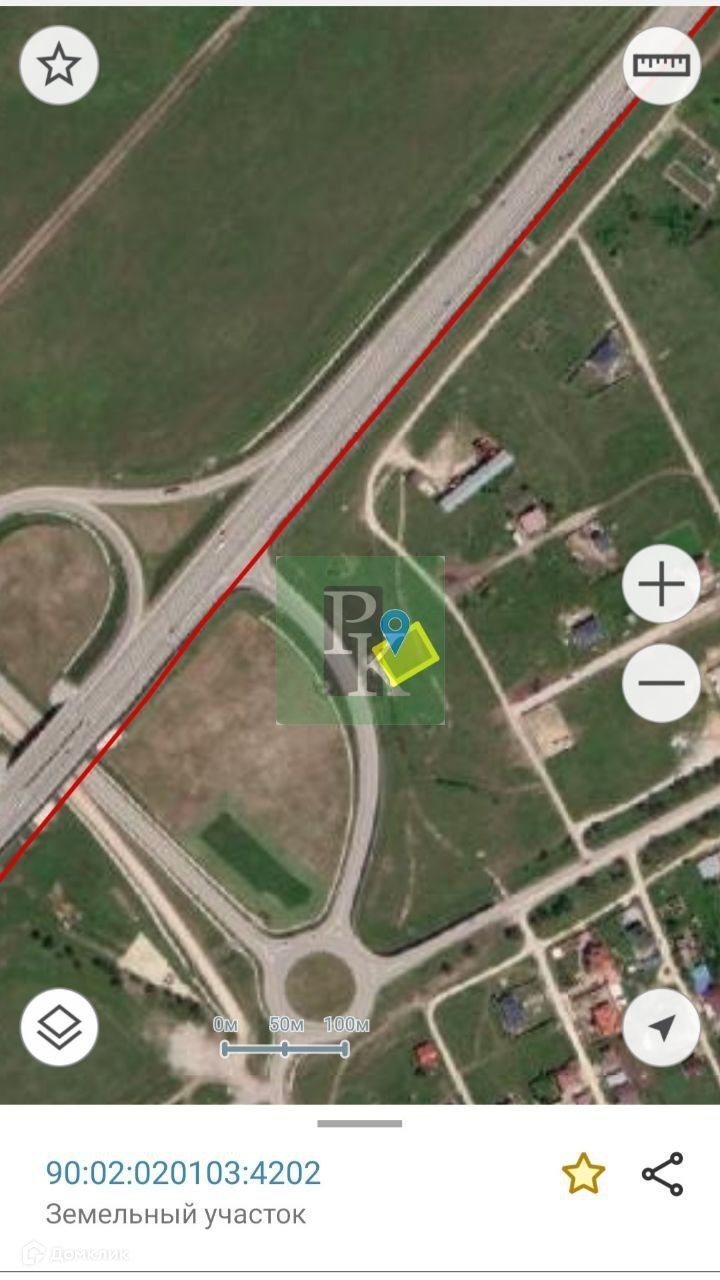Open the ruler measurement tool
Viewport: 720px width, 1280px height.
(x=661, y=66)
